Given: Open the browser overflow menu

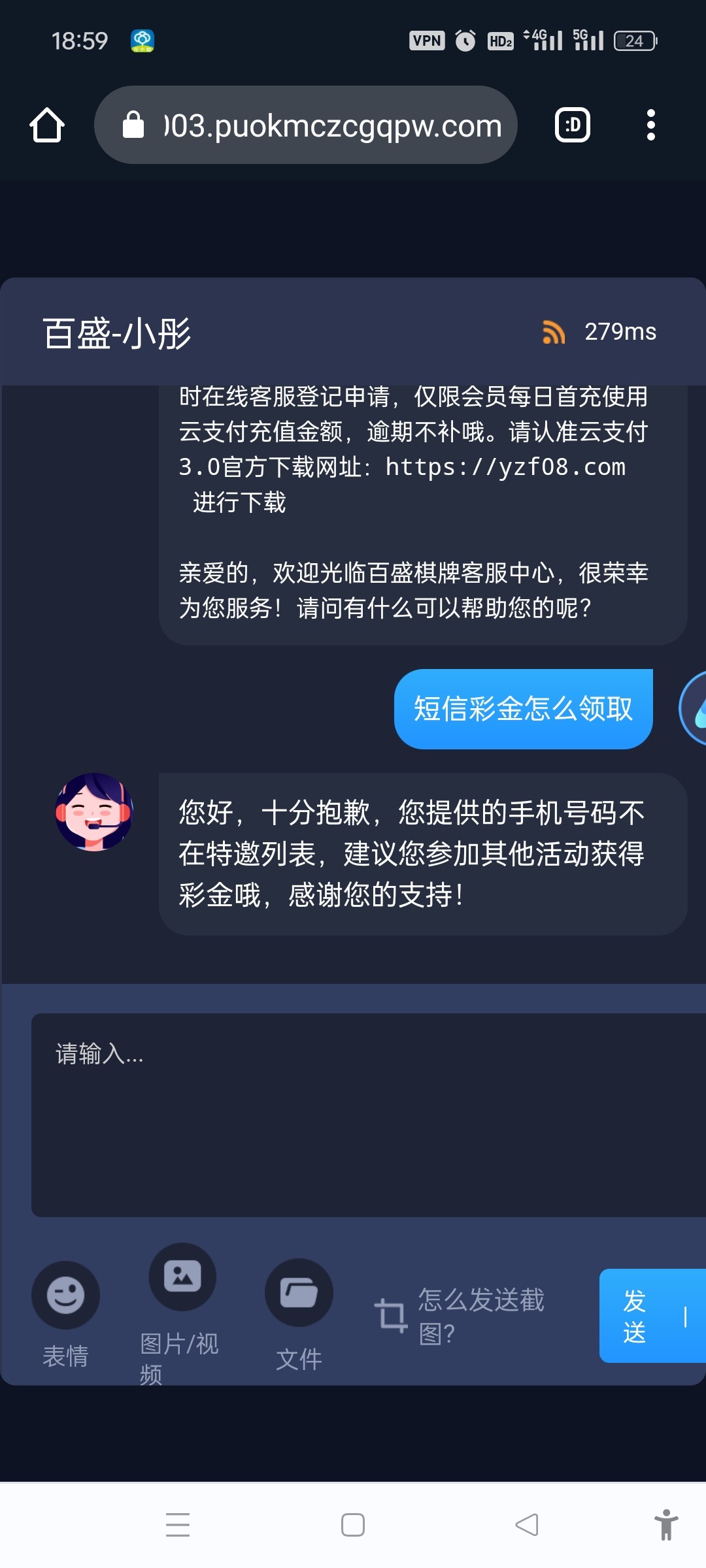Looking at the screenshot, I should 650,125.
